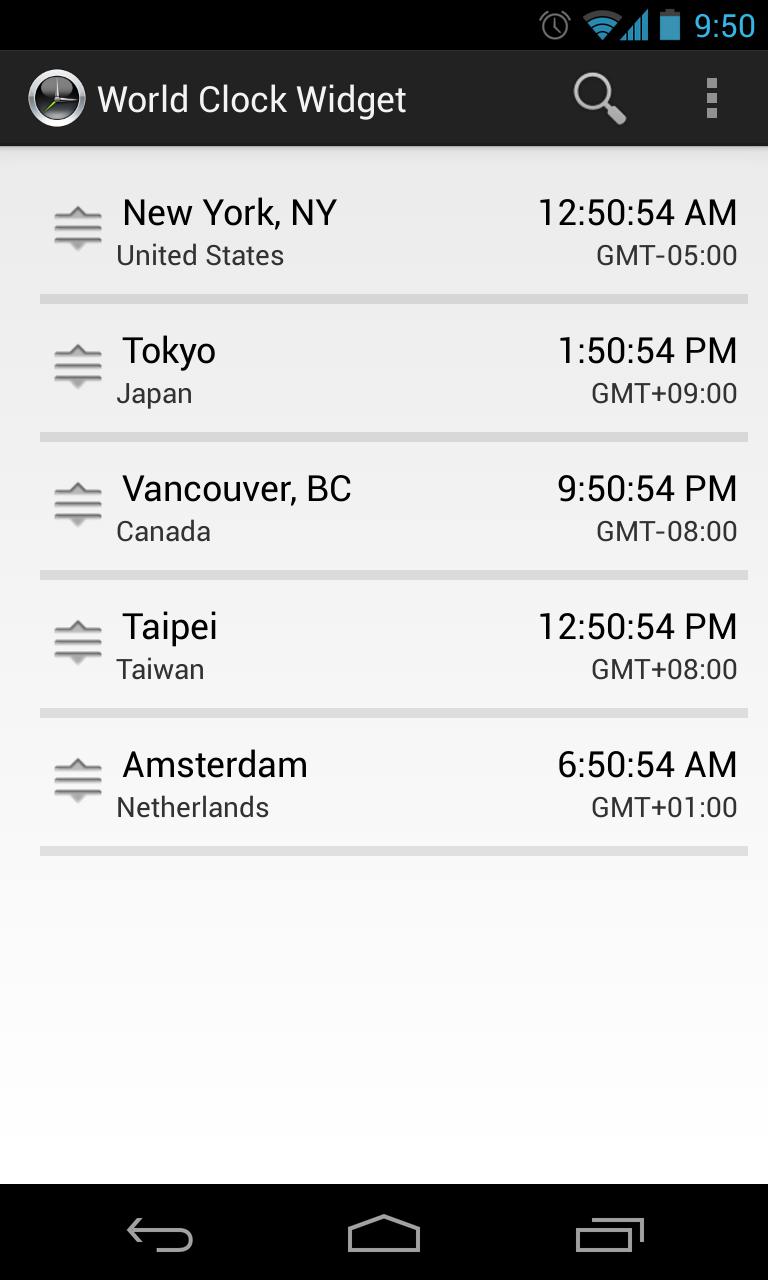Open recent apps via Recents button
768x1280 pixels.
coord(608,1234)
